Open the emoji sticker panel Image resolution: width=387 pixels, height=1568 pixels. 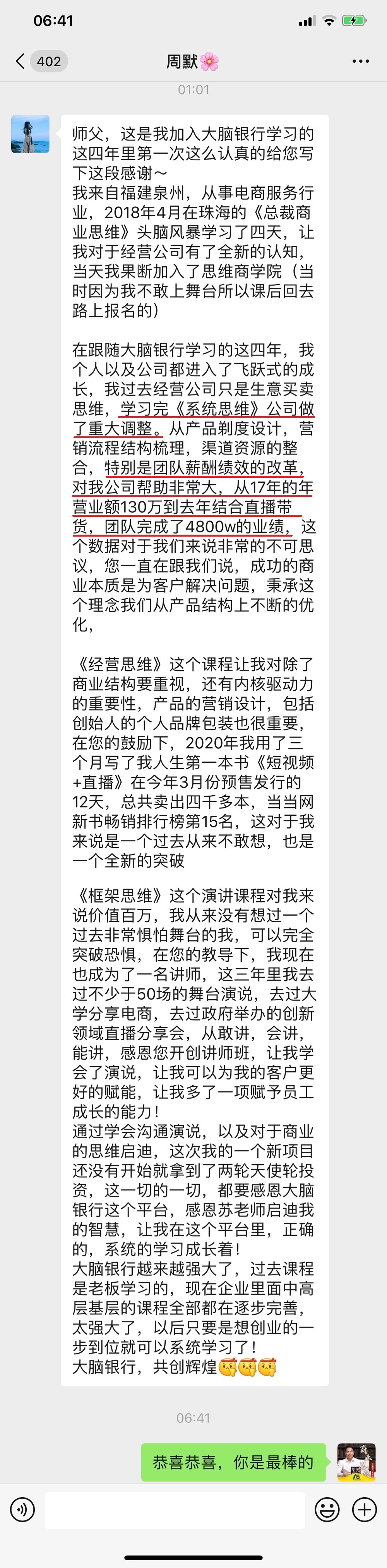click(x=327, y=1510)
